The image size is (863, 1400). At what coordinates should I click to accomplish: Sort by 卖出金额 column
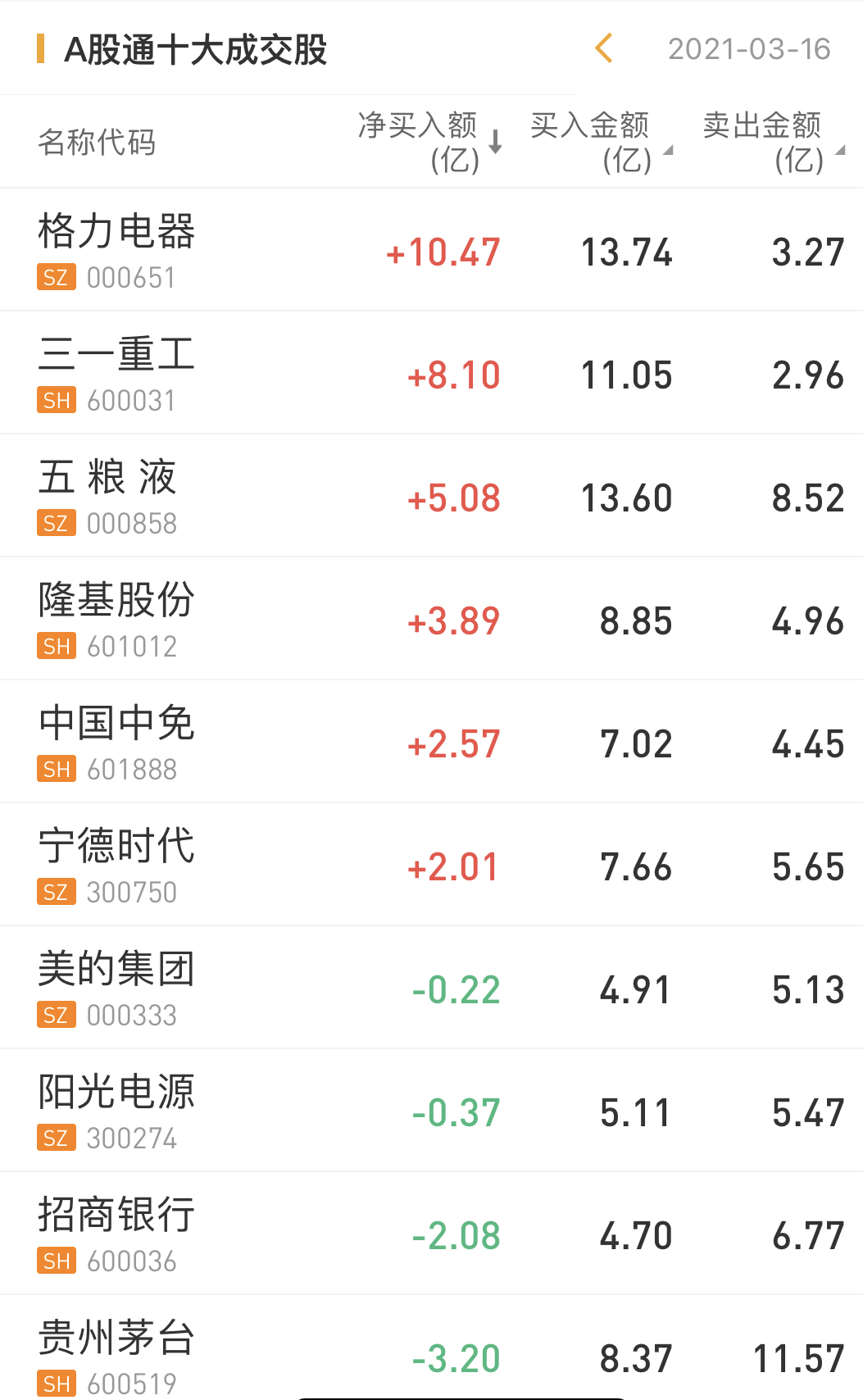pos(771,142)
